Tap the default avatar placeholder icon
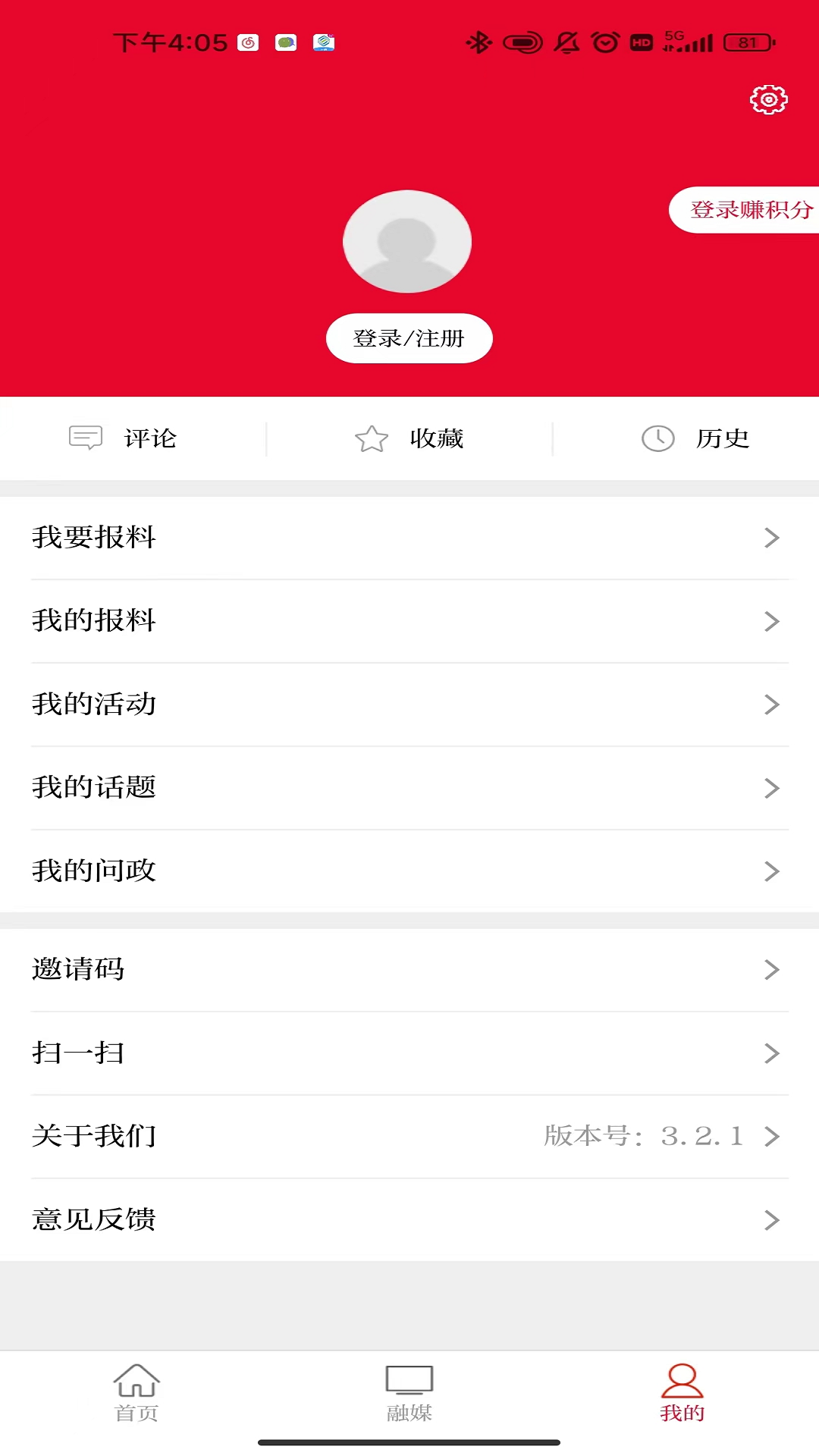Screen dimensions: 819x1456 (407, 241)
